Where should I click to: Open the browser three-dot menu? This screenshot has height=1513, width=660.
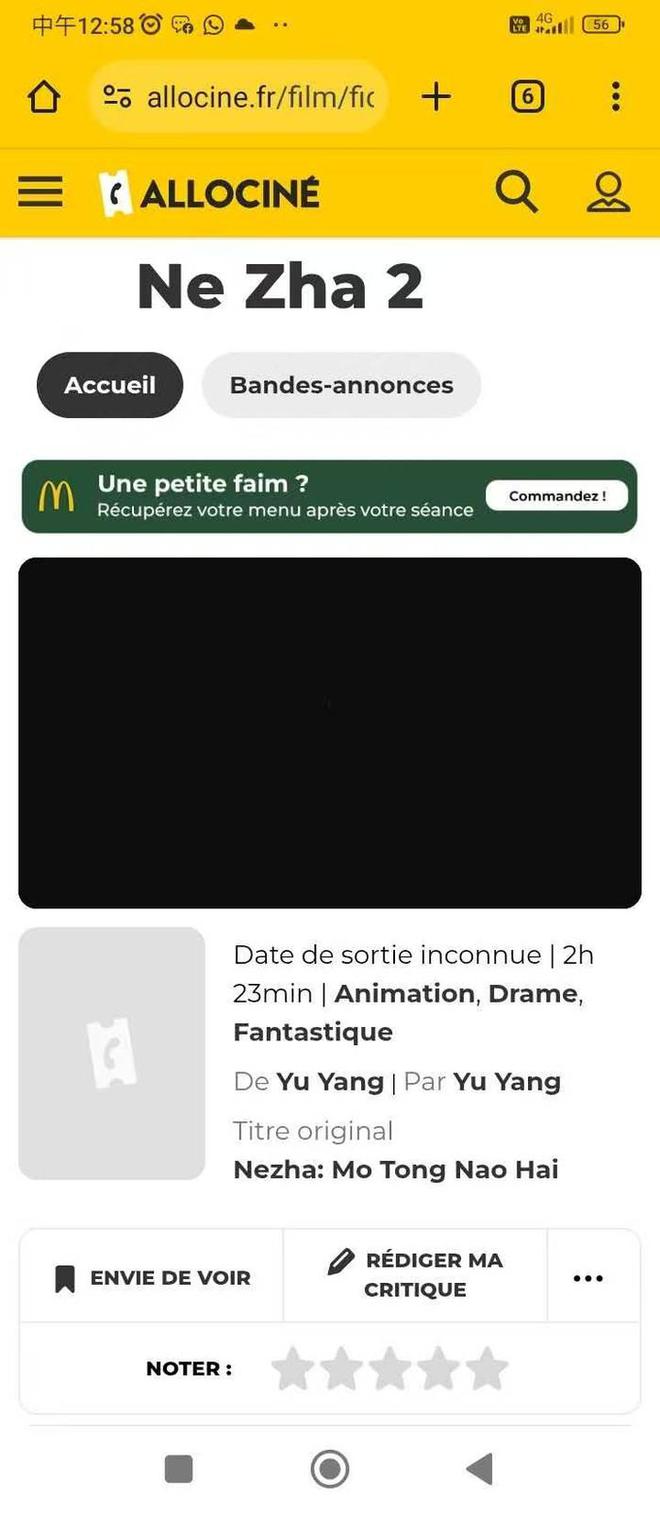[615, 97]
